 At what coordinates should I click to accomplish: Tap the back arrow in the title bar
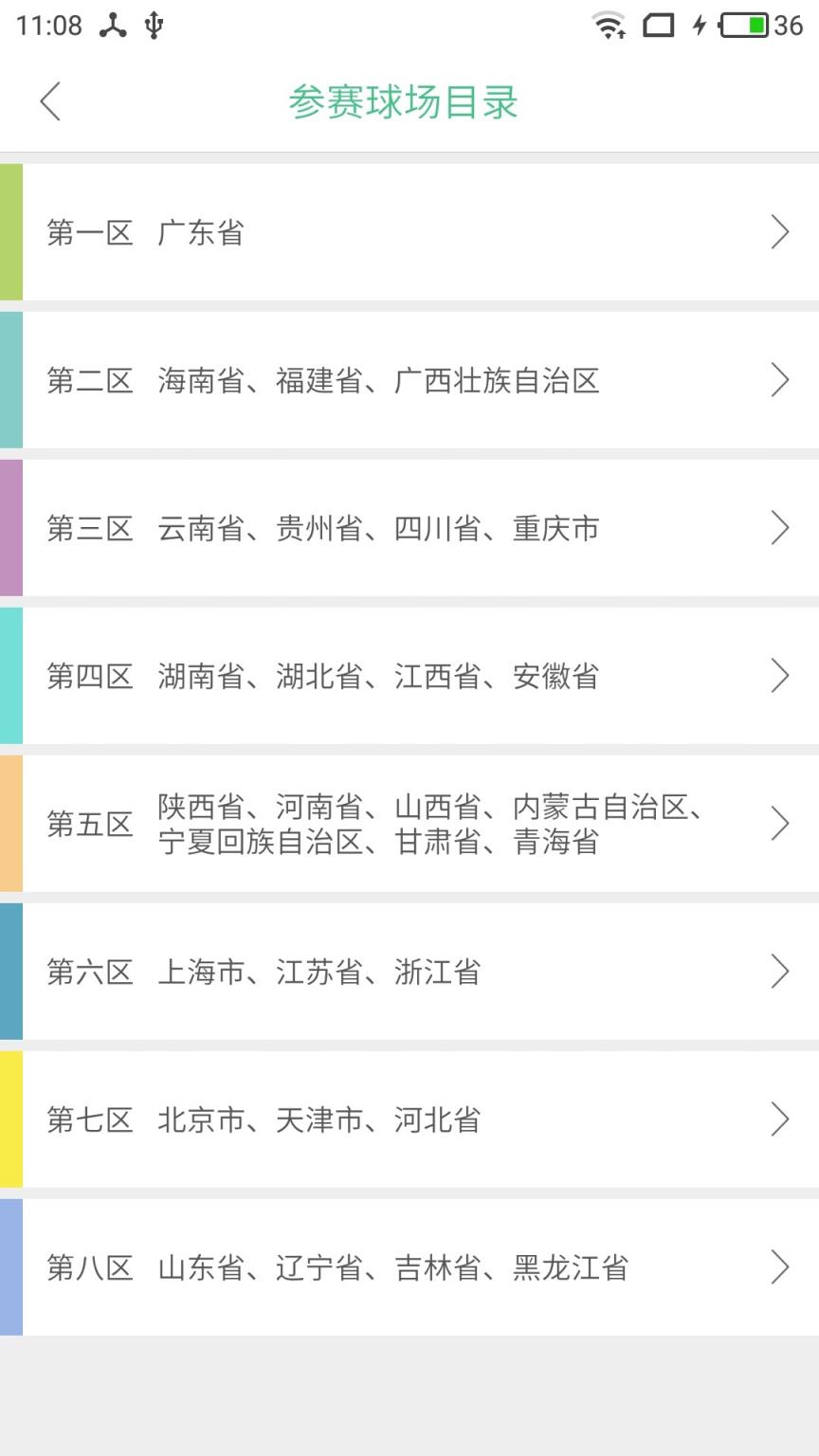(x=50, y=101)
